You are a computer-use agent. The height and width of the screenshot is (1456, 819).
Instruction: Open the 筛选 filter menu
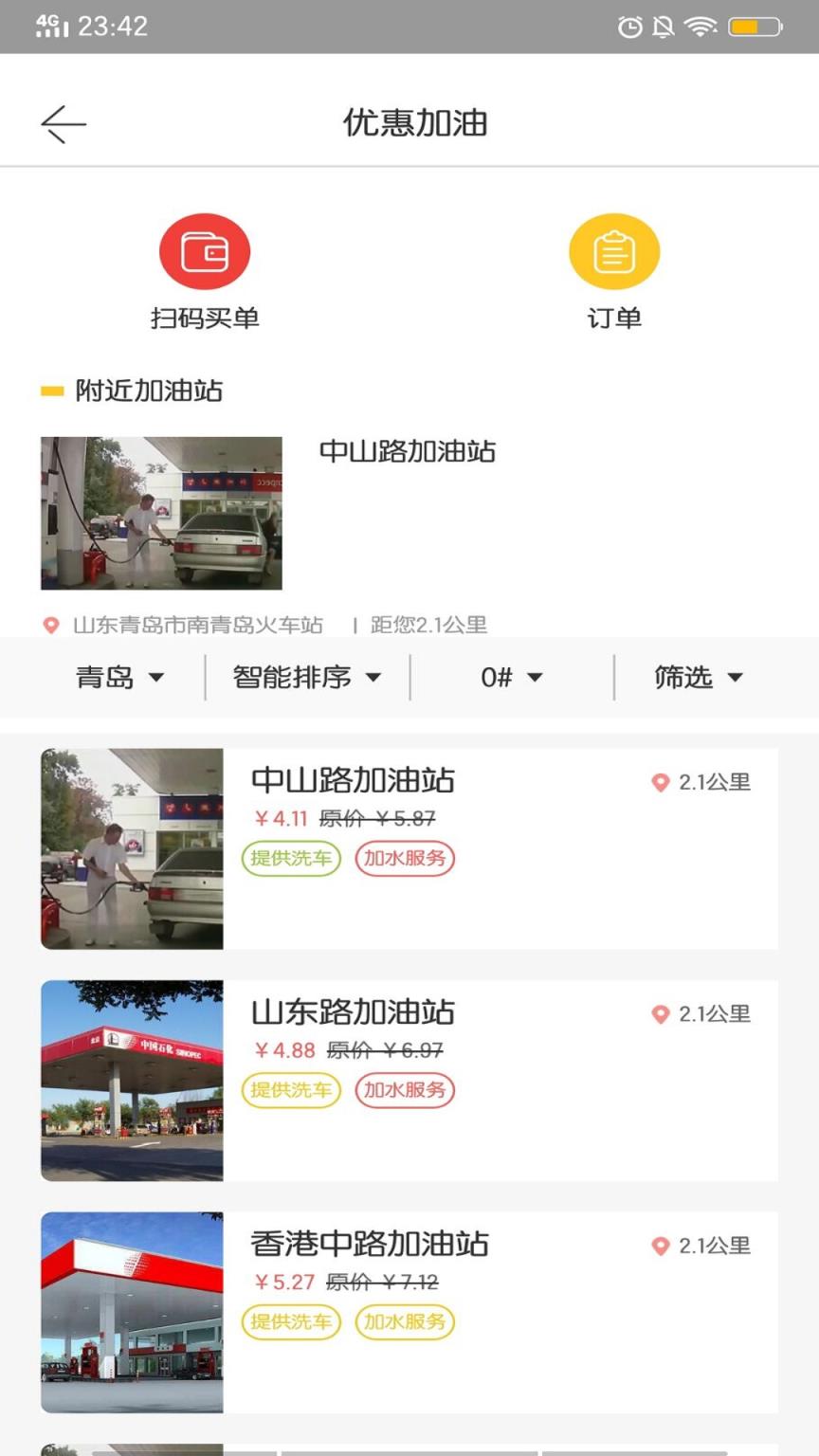coord(697,677)
